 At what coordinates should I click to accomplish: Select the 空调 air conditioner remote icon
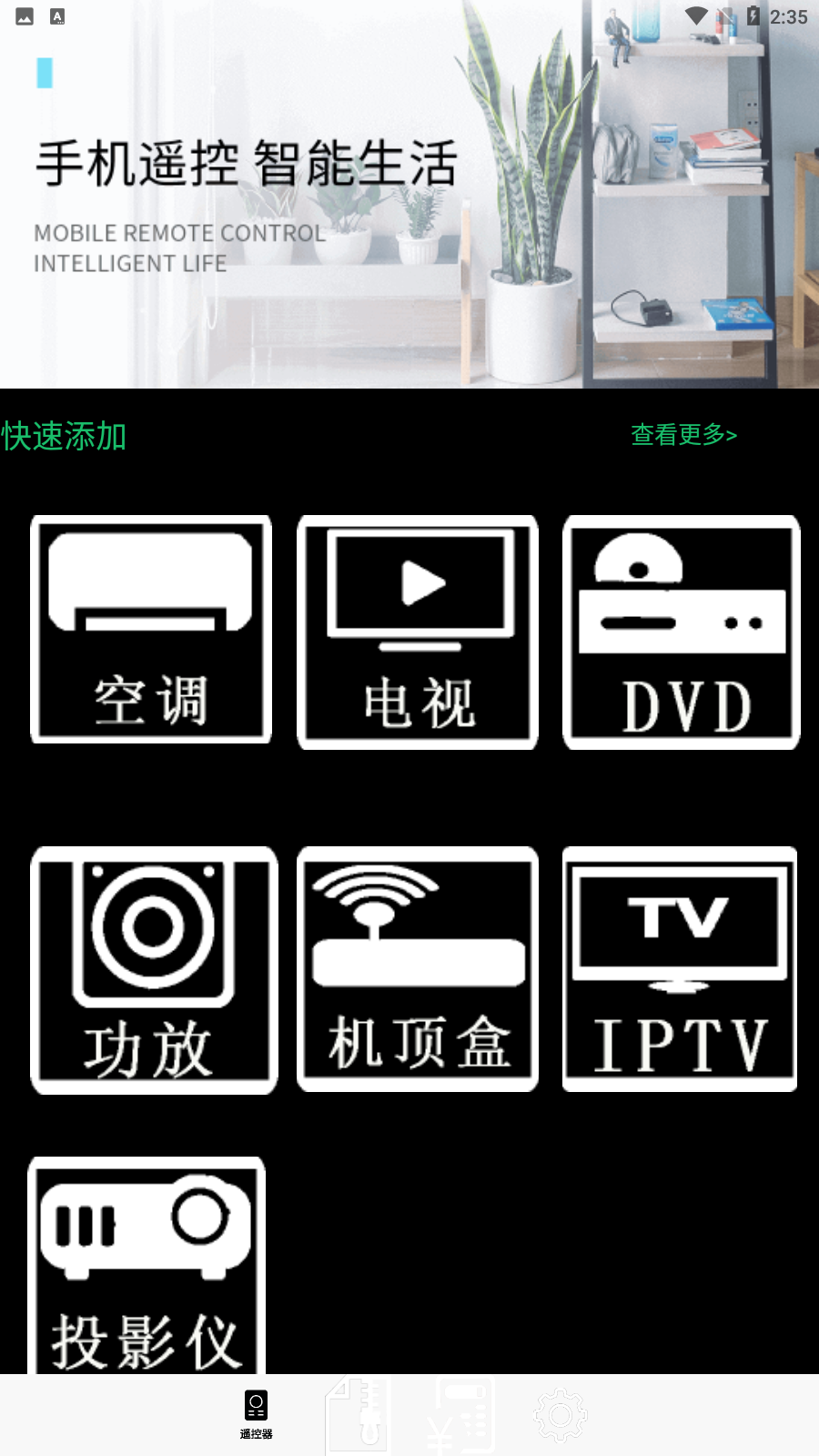point(150,630)
